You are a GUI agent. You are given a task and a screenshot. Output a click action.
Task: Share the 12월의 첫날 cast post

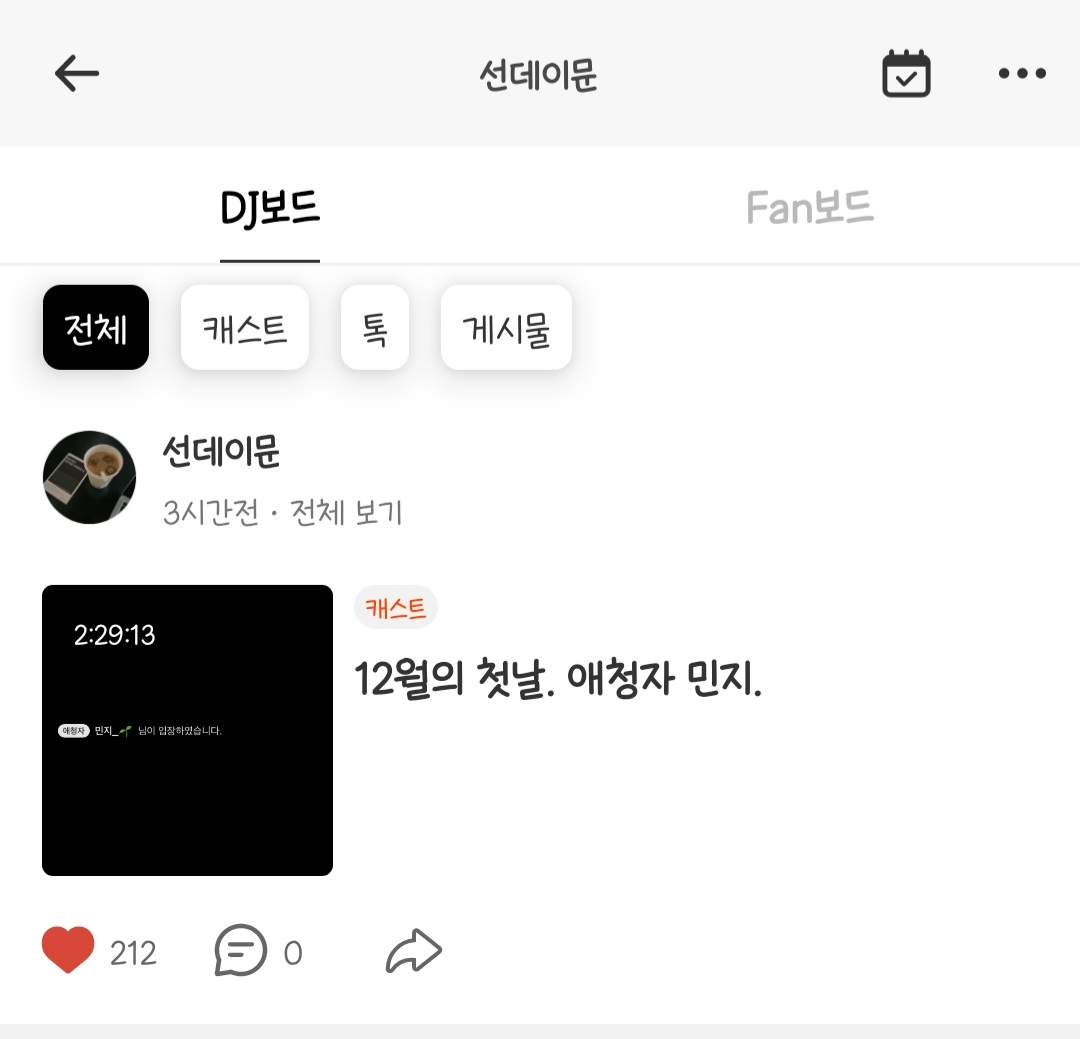[x=413, y=951]
